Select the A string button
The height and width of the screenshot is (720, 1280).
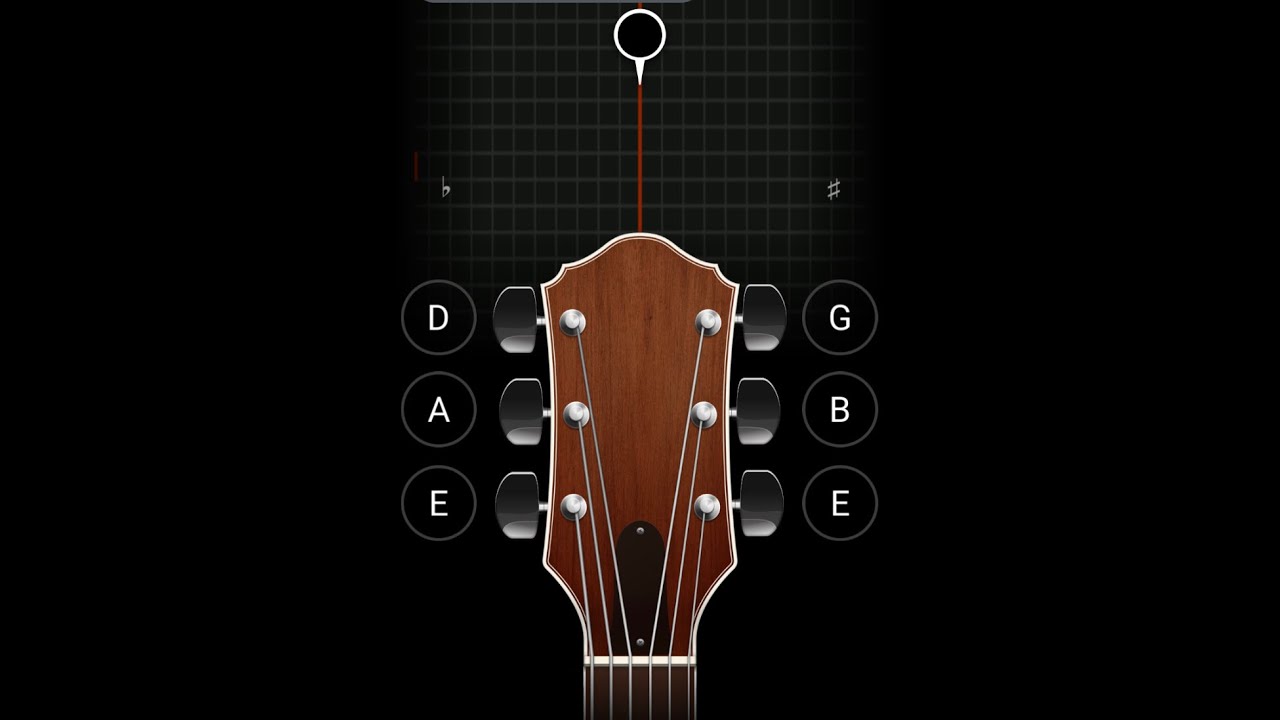coord(438,410)
